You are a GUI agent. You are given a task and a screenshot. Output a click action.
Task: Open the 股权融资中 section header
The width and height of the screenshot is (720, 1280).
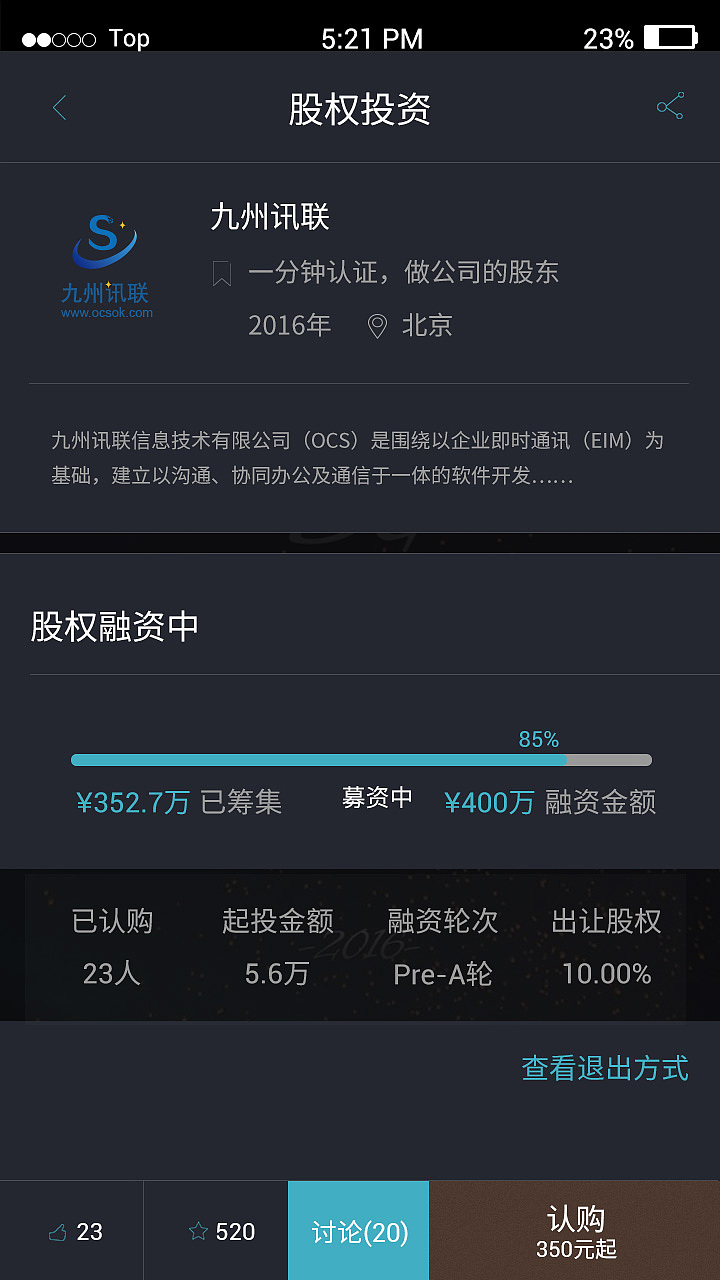(113, 625)
